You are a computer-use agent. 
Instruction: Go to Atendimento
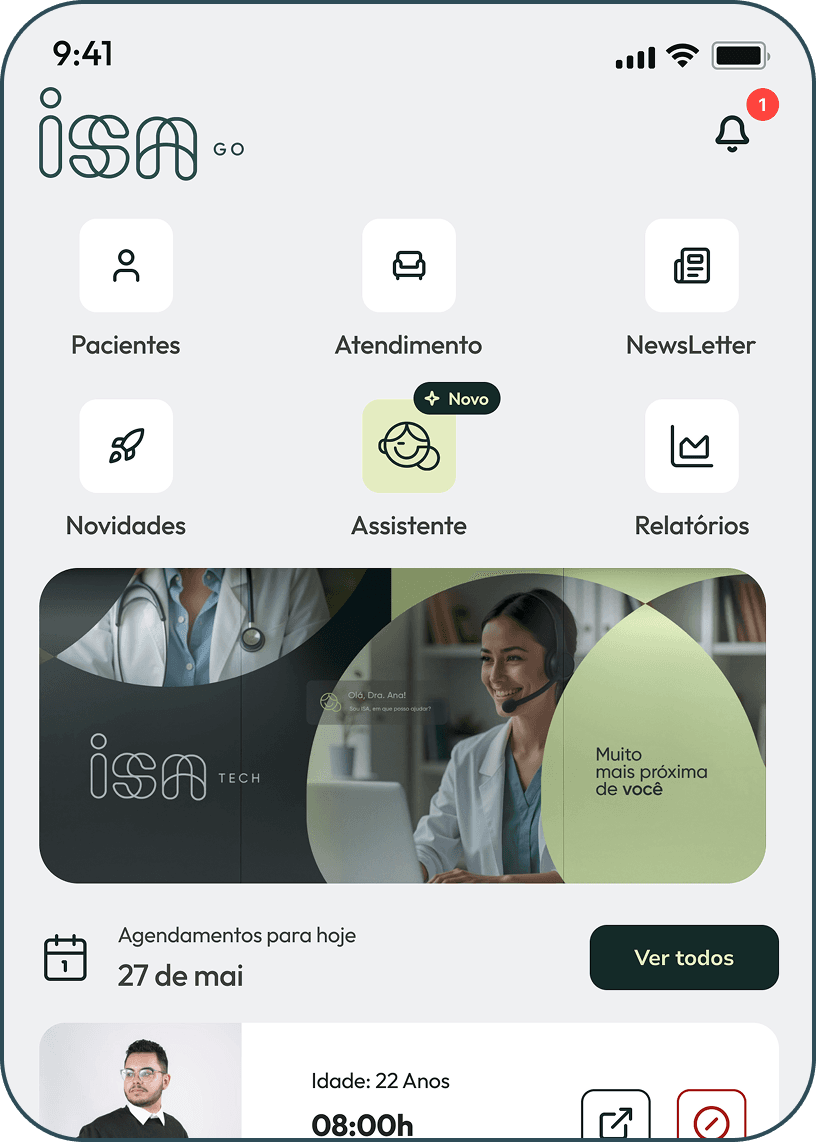coord(408,266)
